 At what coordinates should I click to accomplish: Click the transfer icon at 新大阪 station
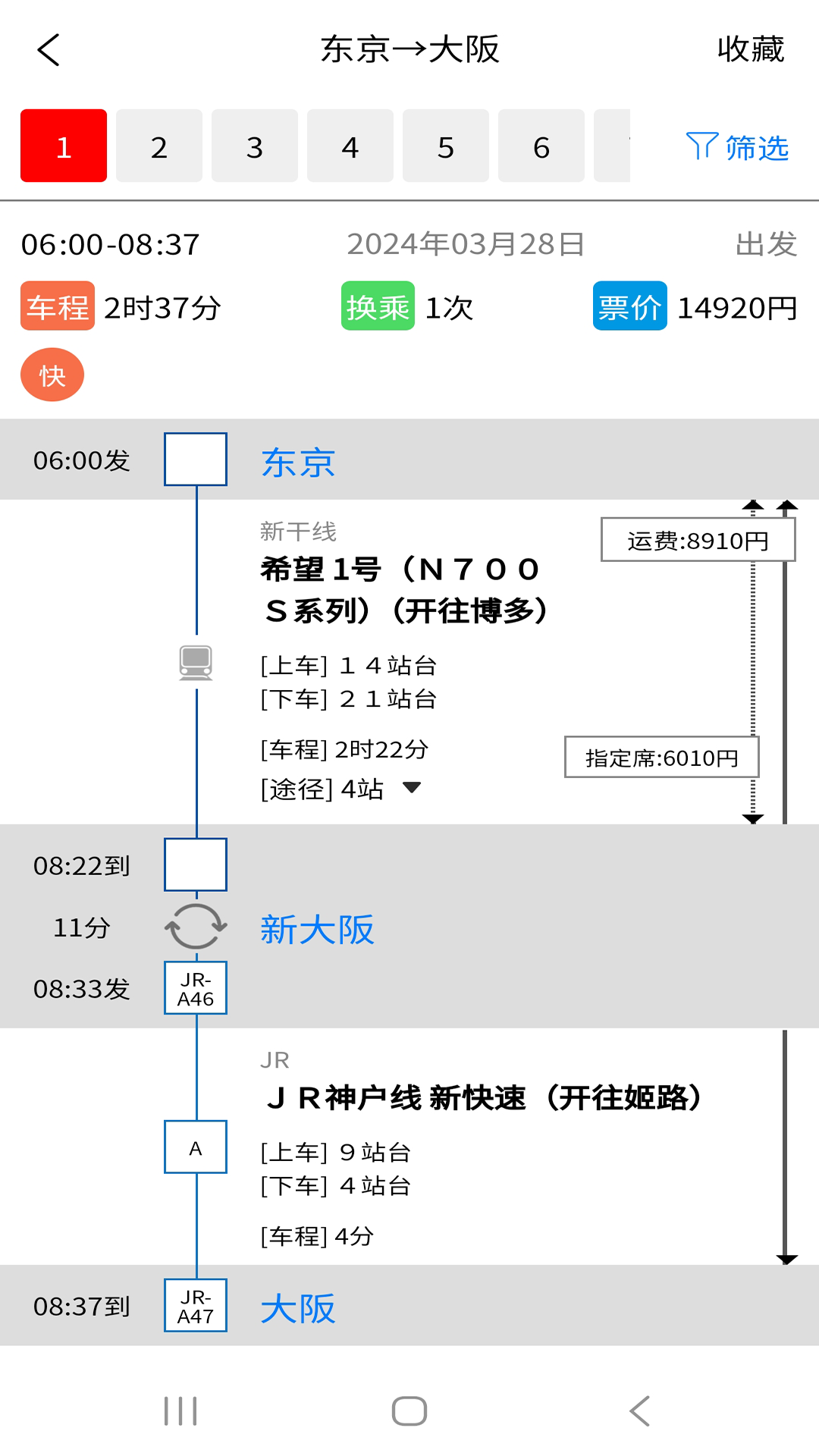(x=195, y=927)
